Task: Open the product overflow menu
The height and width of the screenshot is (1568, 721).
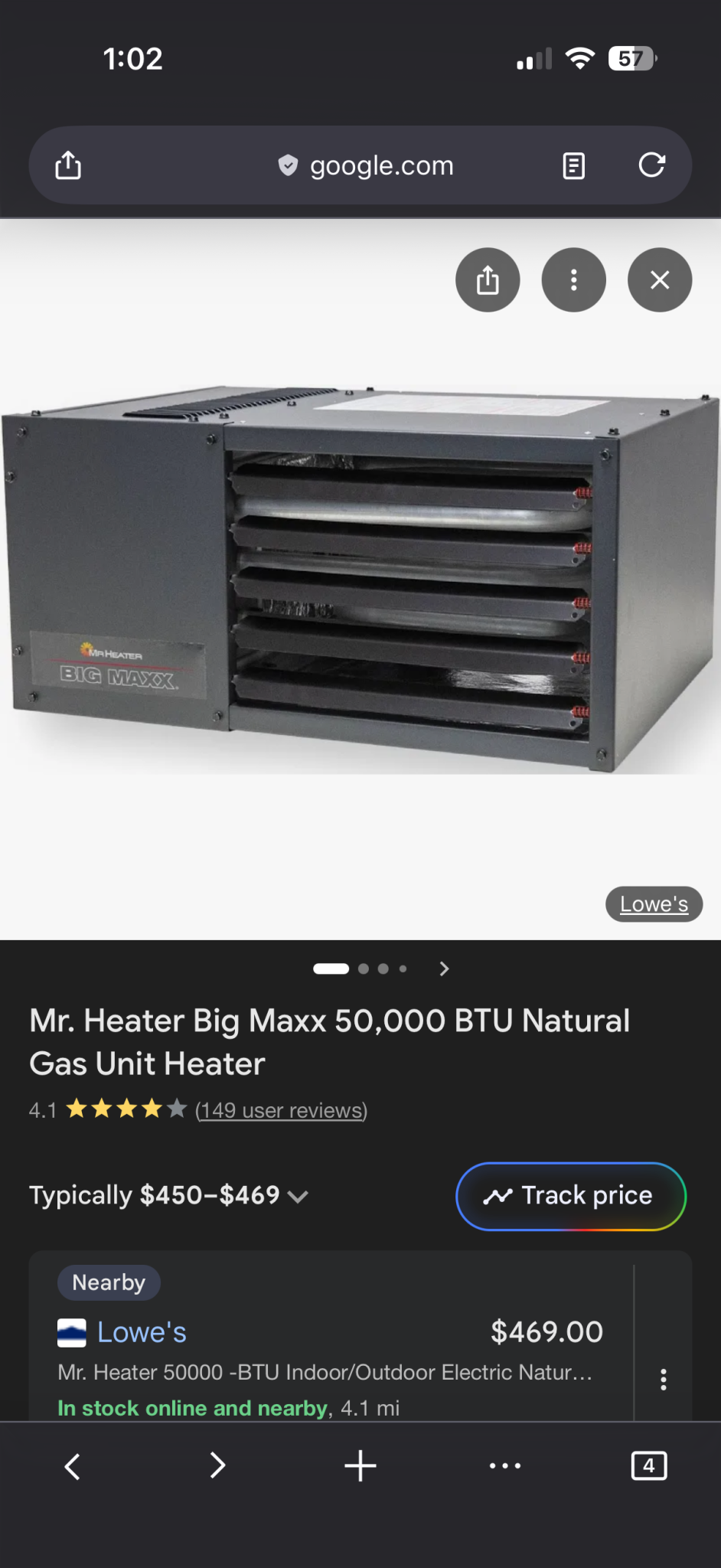Action: pyautogui.click(x=573, y=280)
